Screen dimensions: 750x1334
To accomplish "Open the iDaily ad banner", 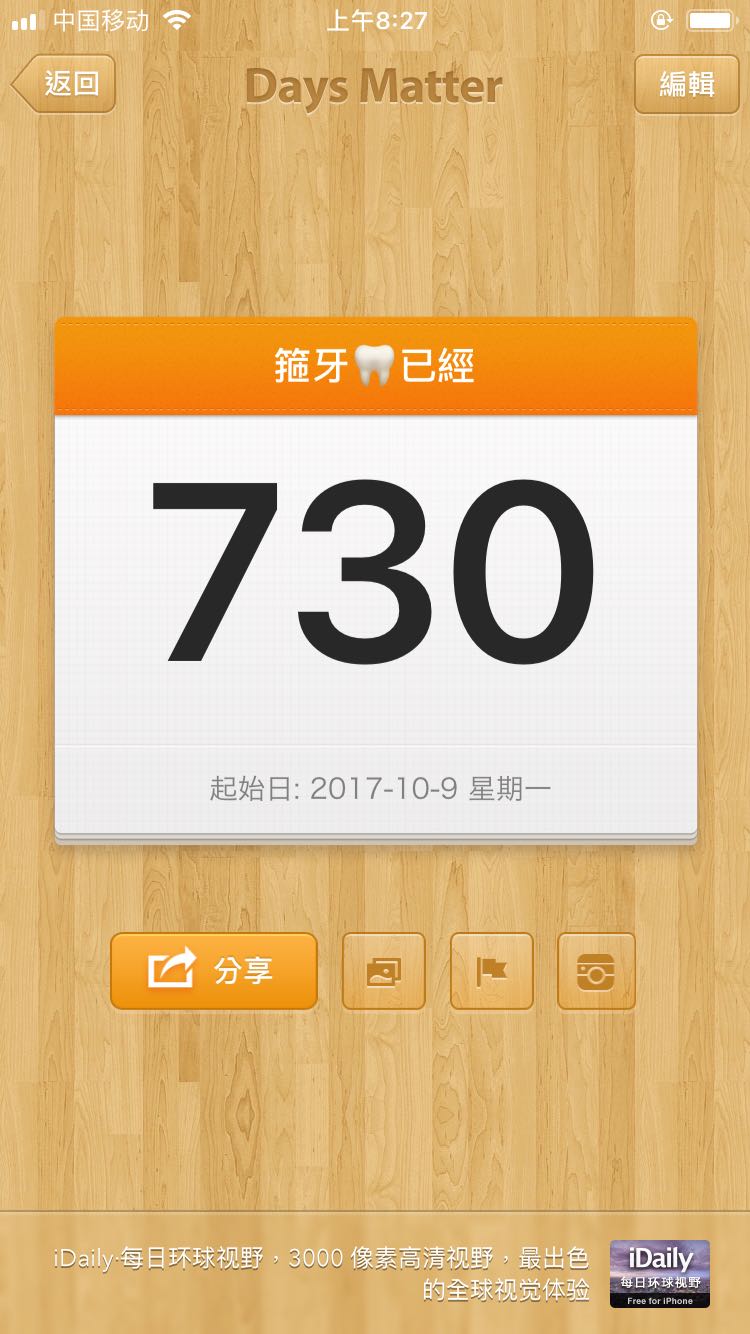I will click(375, 1272).
